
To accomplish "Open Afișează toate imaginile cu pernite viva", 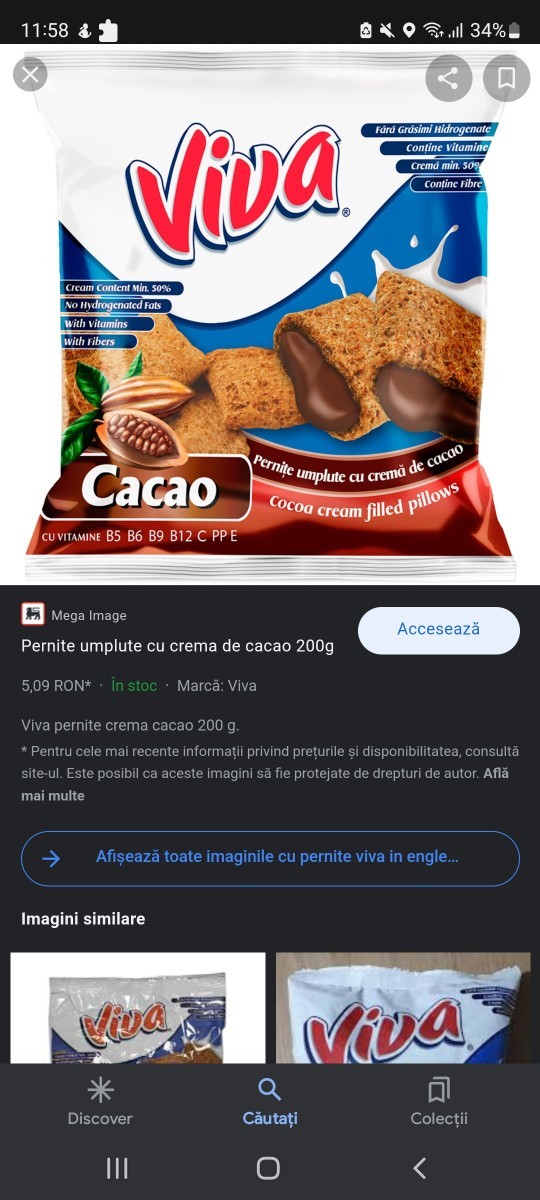I will (x=270, y=858).
